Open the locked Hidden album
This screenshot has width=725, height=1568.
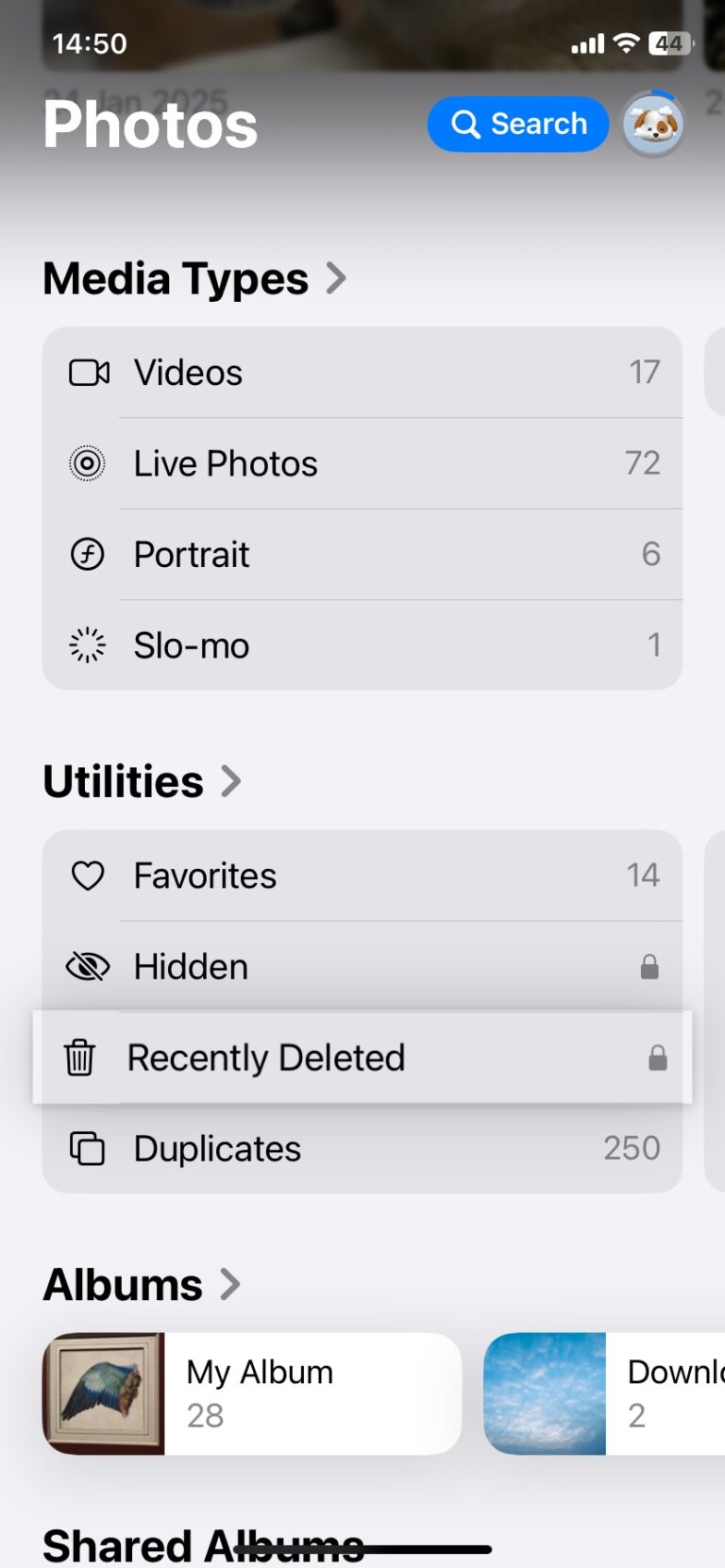click(x=362, y=966)
